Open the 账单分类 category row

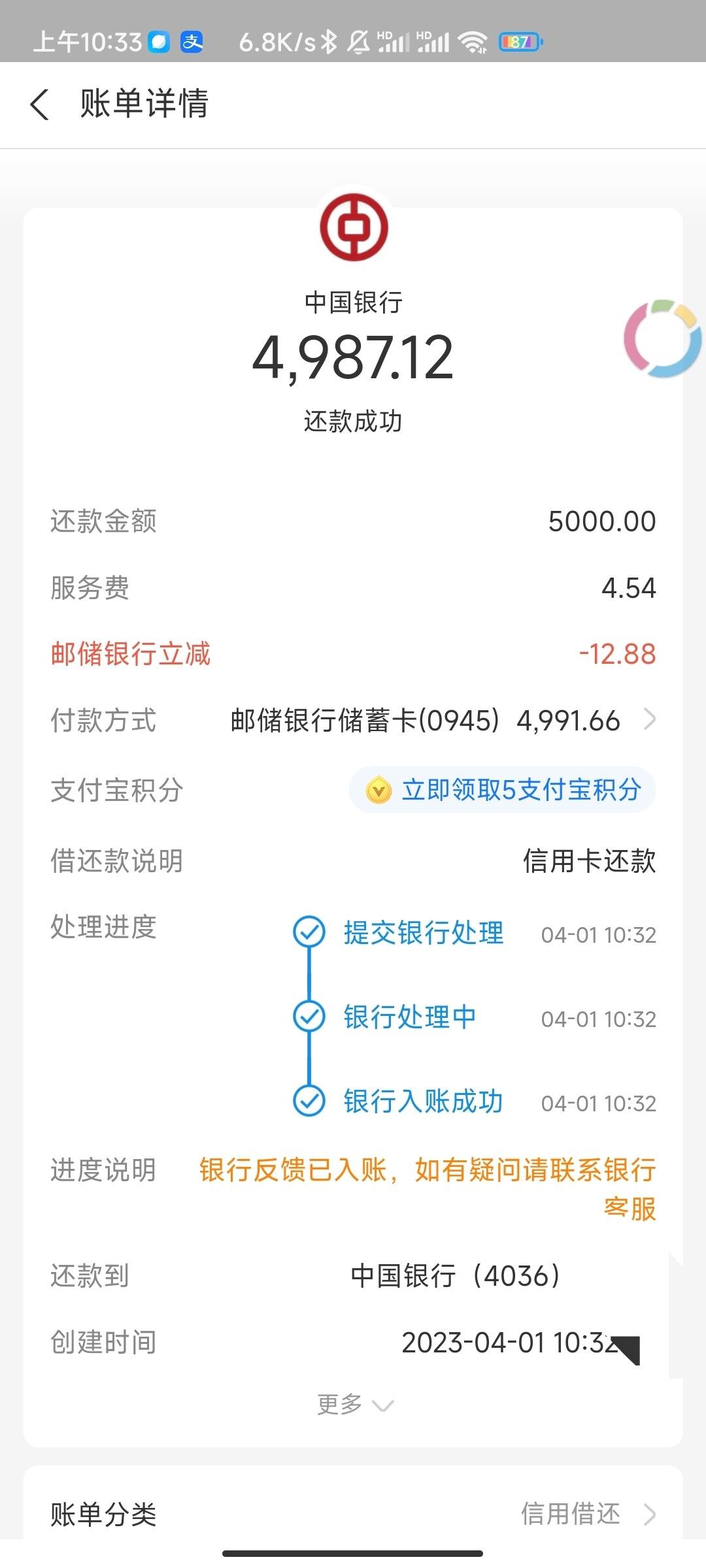coord(353,1514)
